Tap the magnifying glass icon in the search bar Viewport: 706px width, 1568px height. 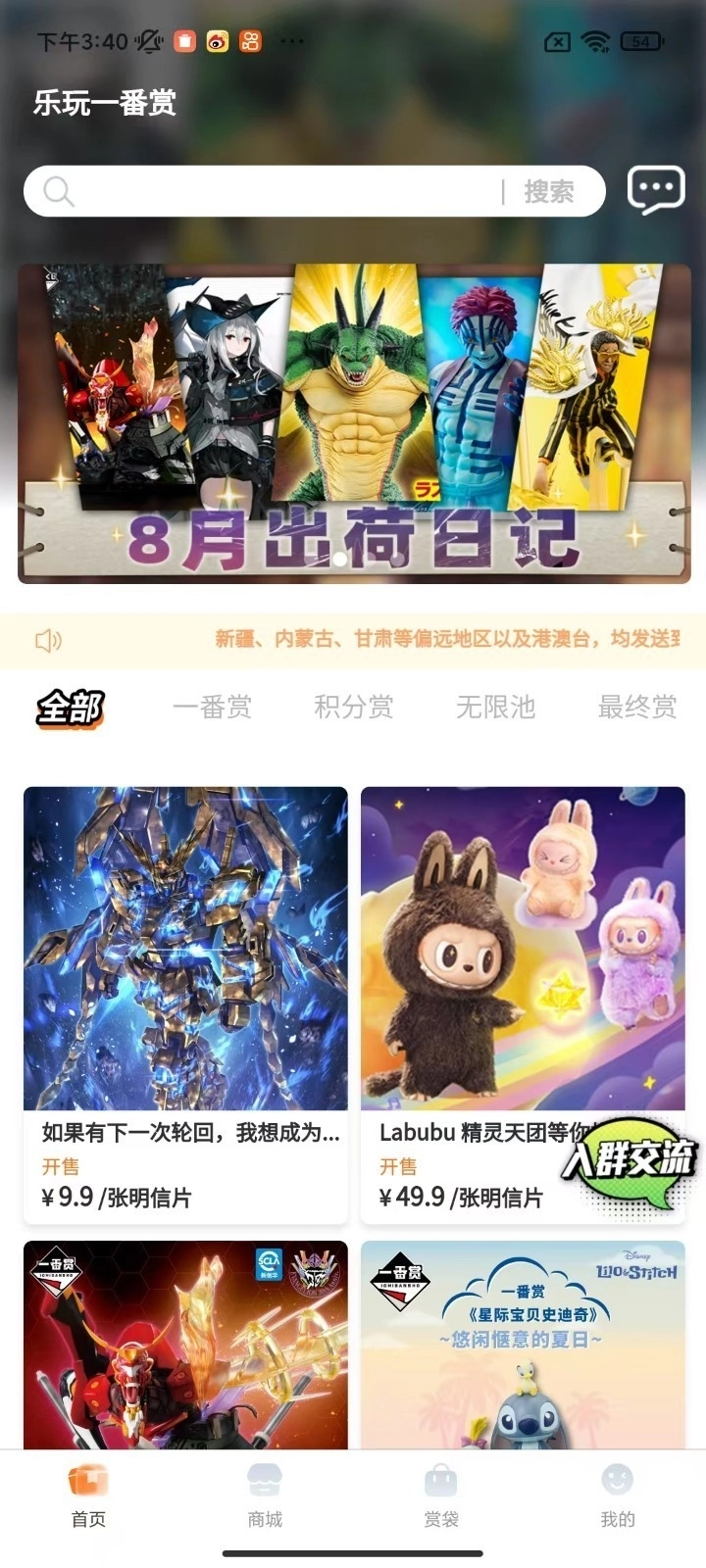tap(59, 191)
